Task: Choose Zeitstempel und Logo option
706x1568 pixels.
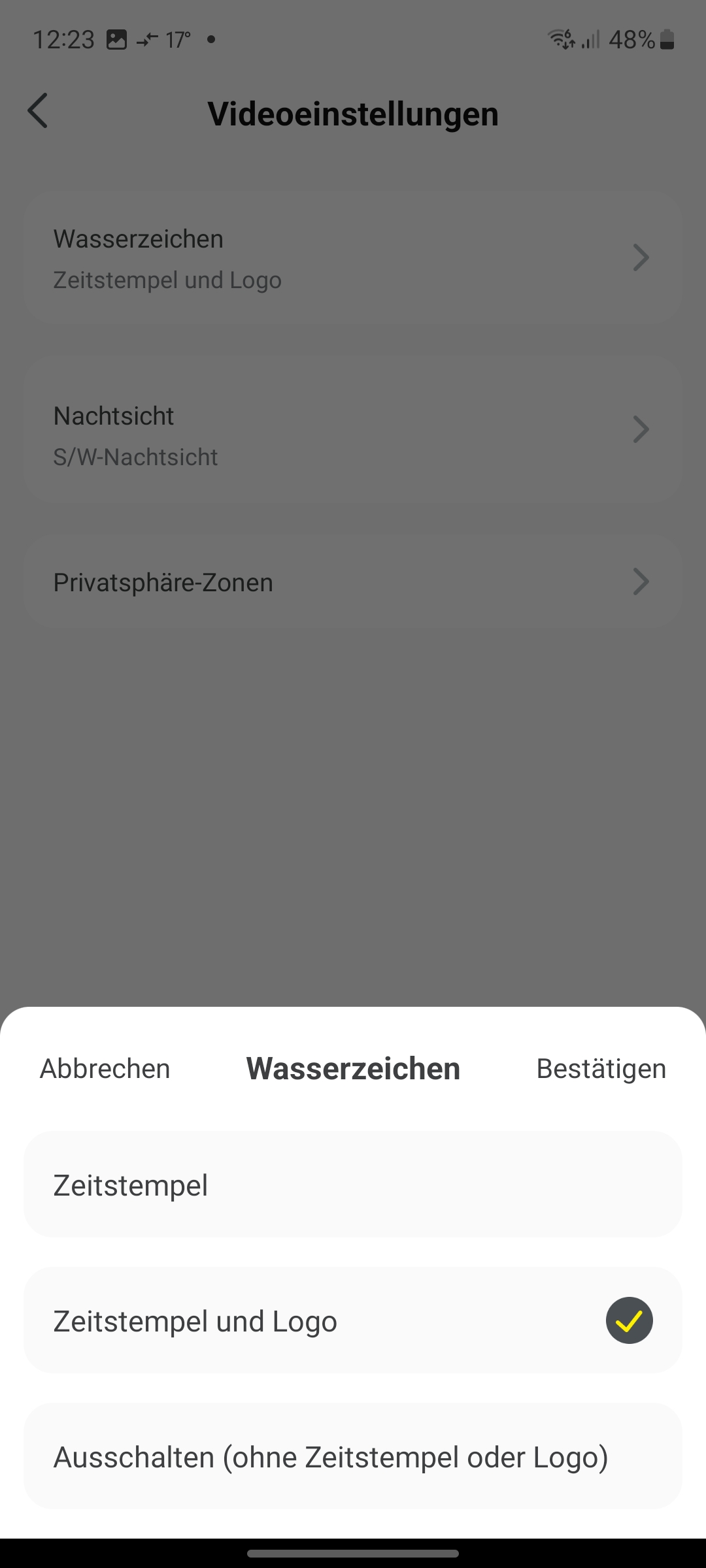Action: tap(353, 1320)
